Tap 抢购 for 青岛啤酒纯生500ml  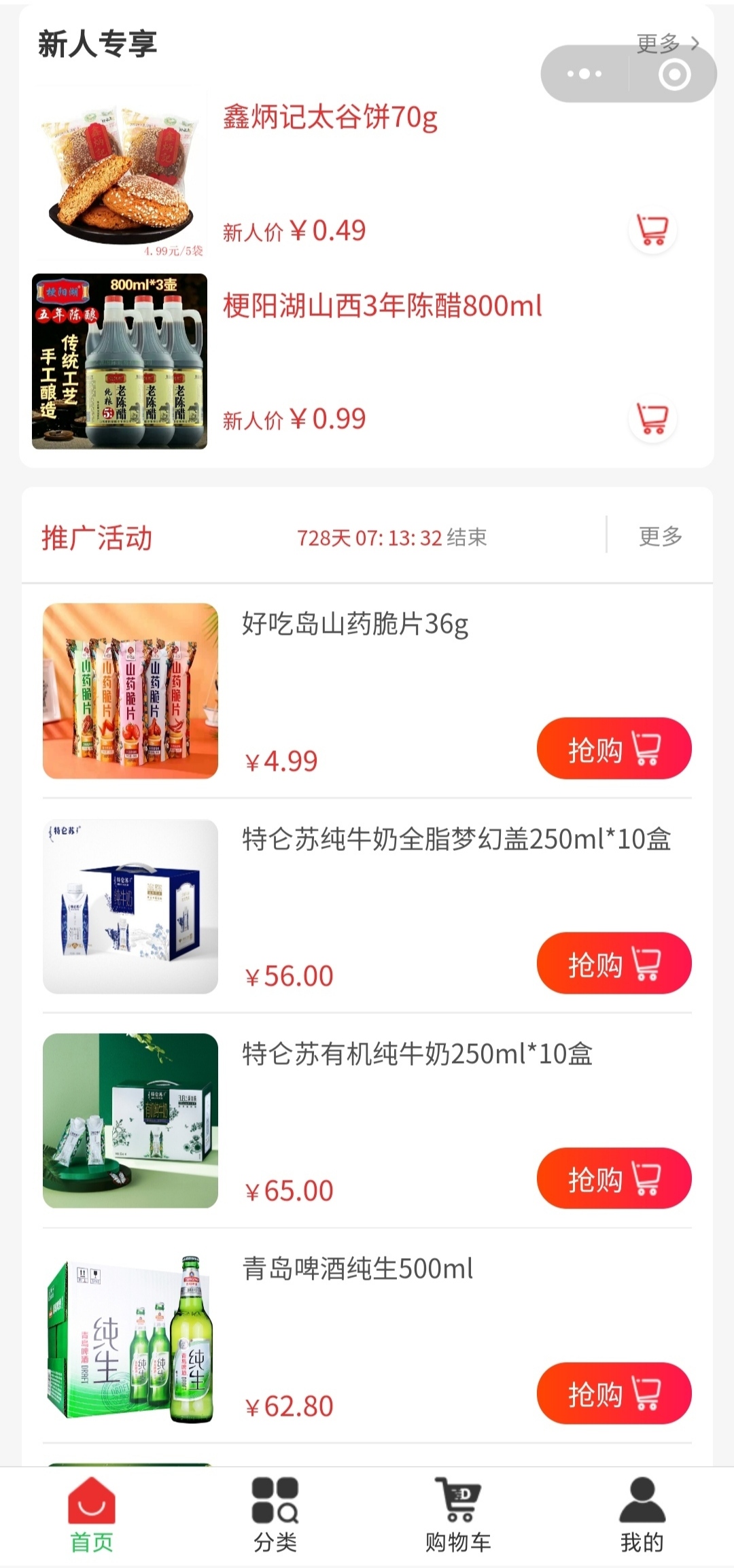[614, 1393]
